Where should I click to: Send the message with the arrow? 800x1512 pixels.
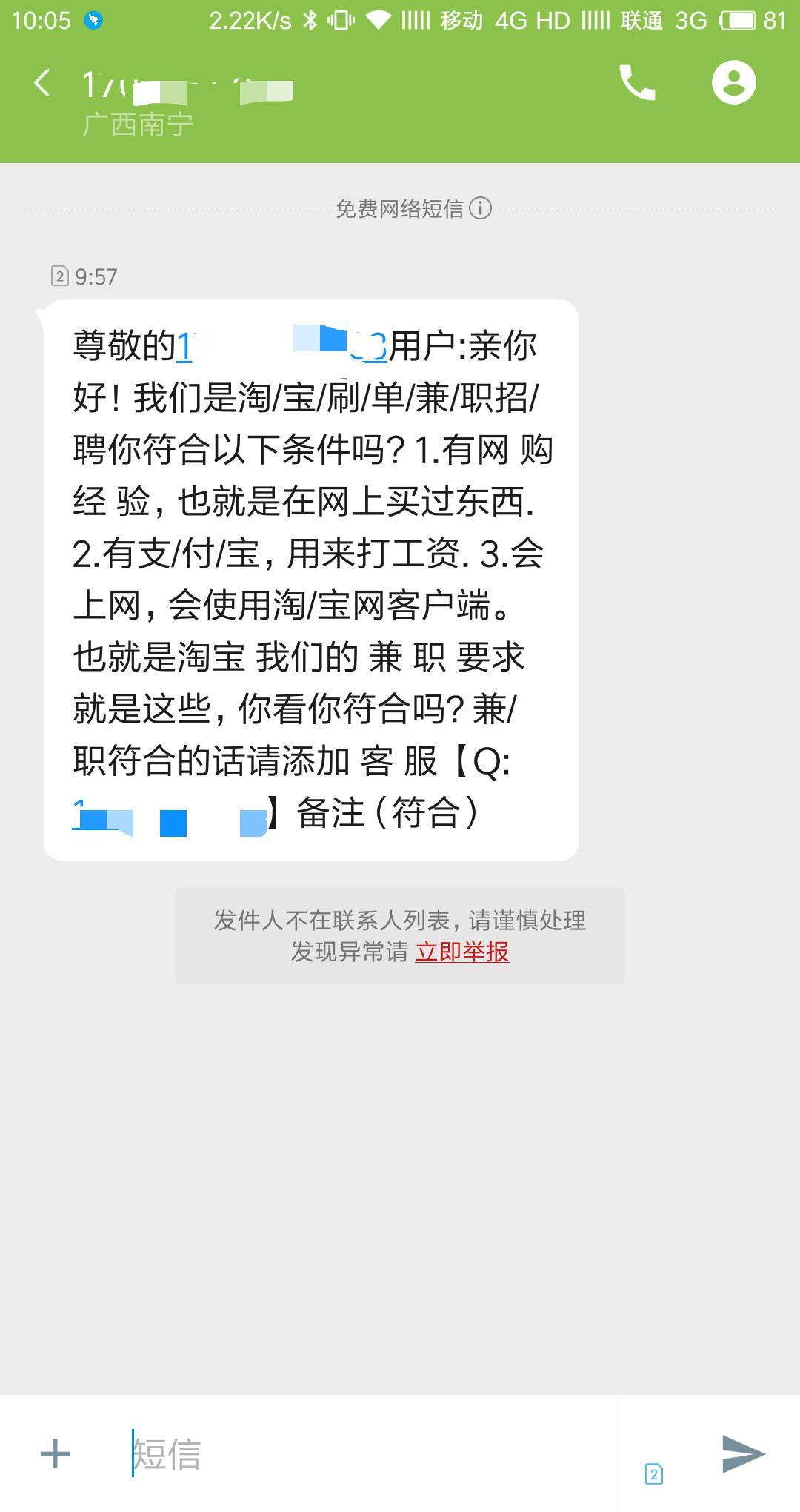coord(743,1453)
